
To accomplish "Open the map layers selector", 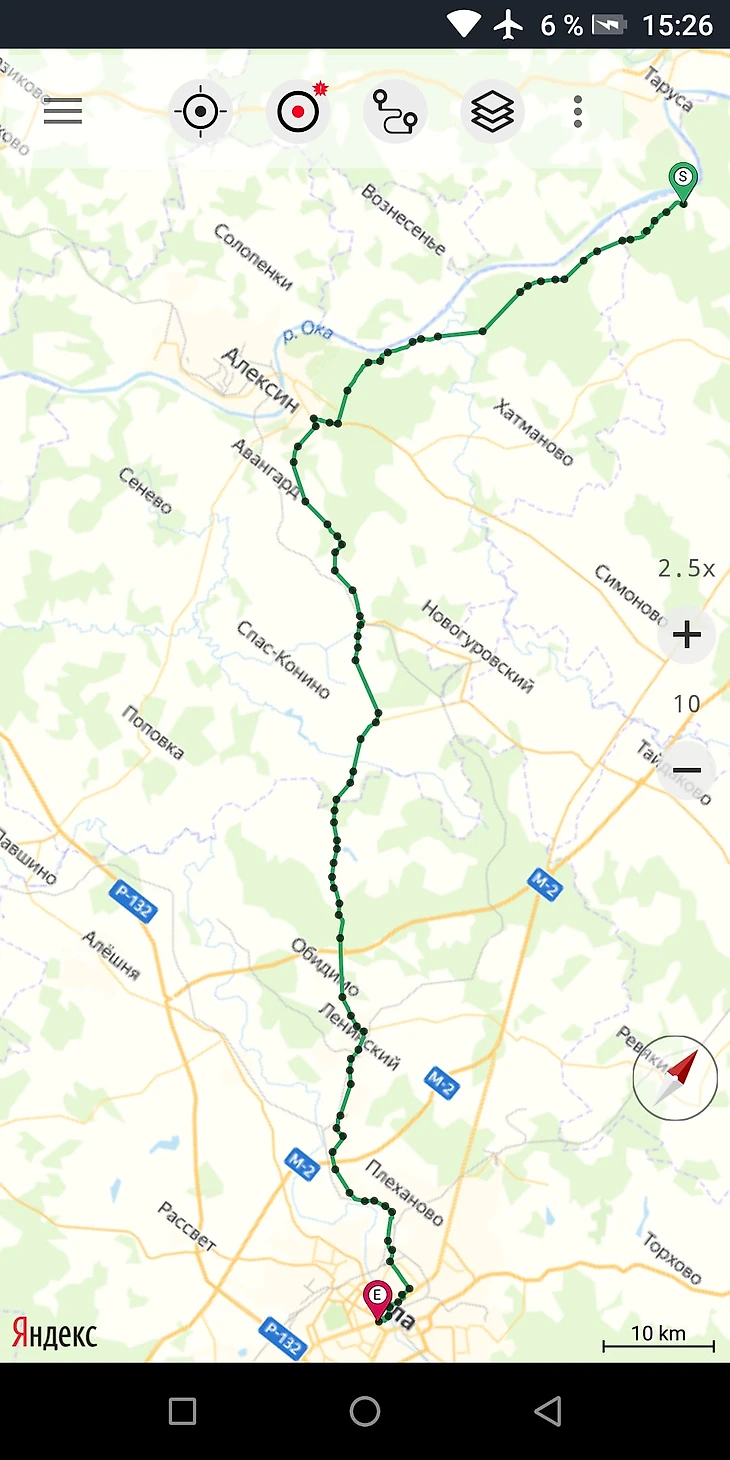I will [492, 111].
